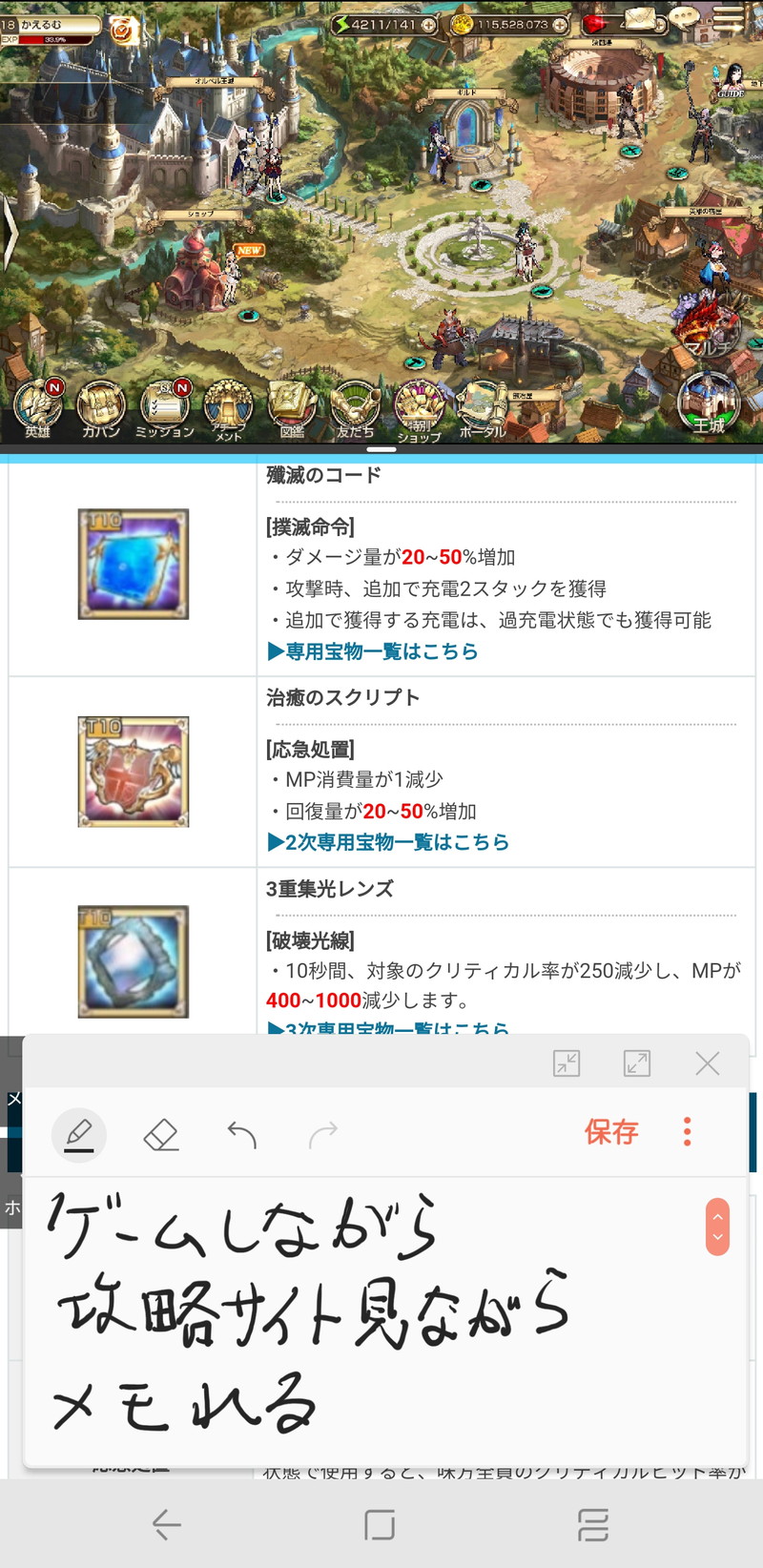Undo the last memo stroke

(242, 1133)
